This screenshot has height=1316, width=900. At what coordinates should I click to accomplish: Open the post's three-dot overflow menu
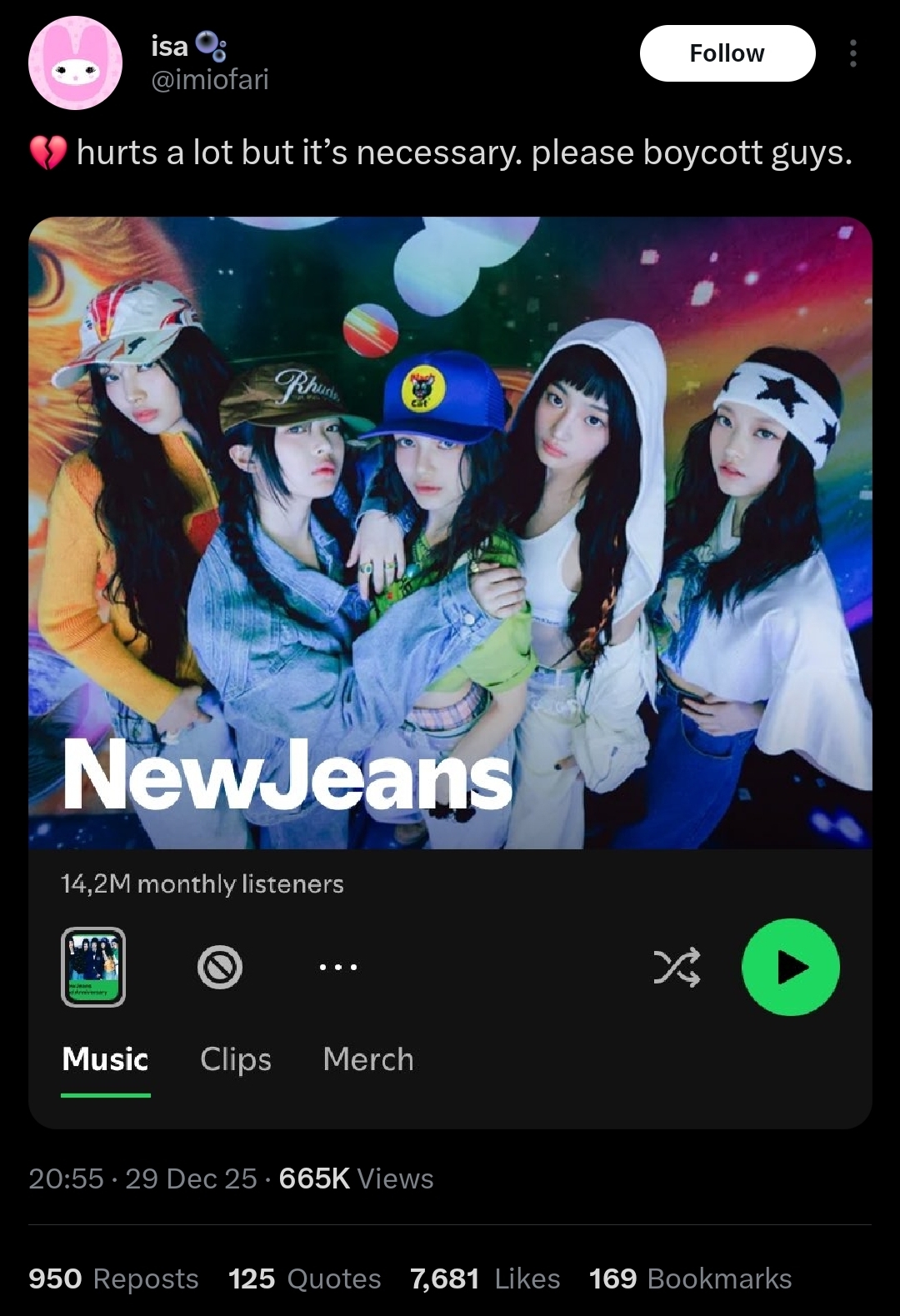pyautogui.click(x=852, y=53)
